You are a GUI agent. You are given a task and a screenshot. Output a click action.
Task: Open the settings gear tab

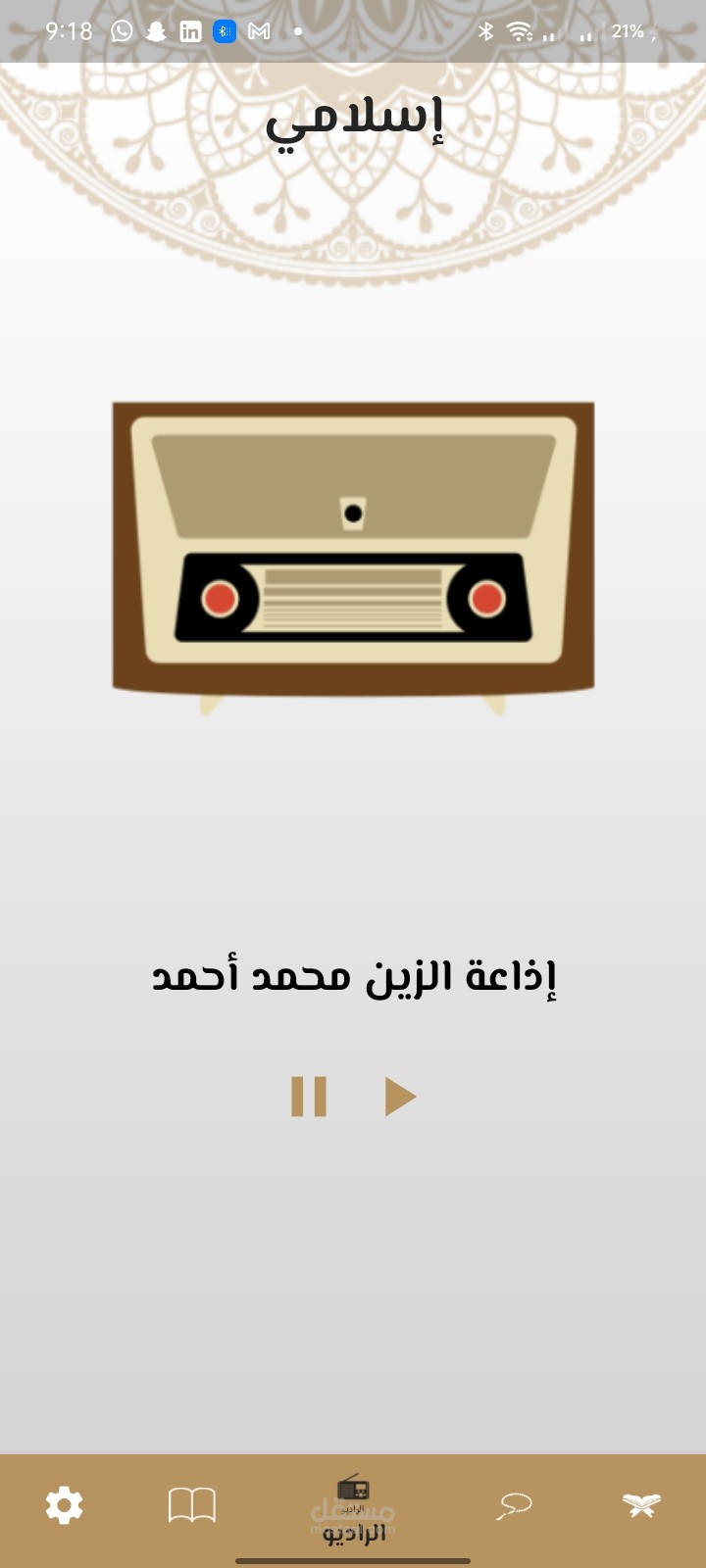click(x=65, y=1505)
